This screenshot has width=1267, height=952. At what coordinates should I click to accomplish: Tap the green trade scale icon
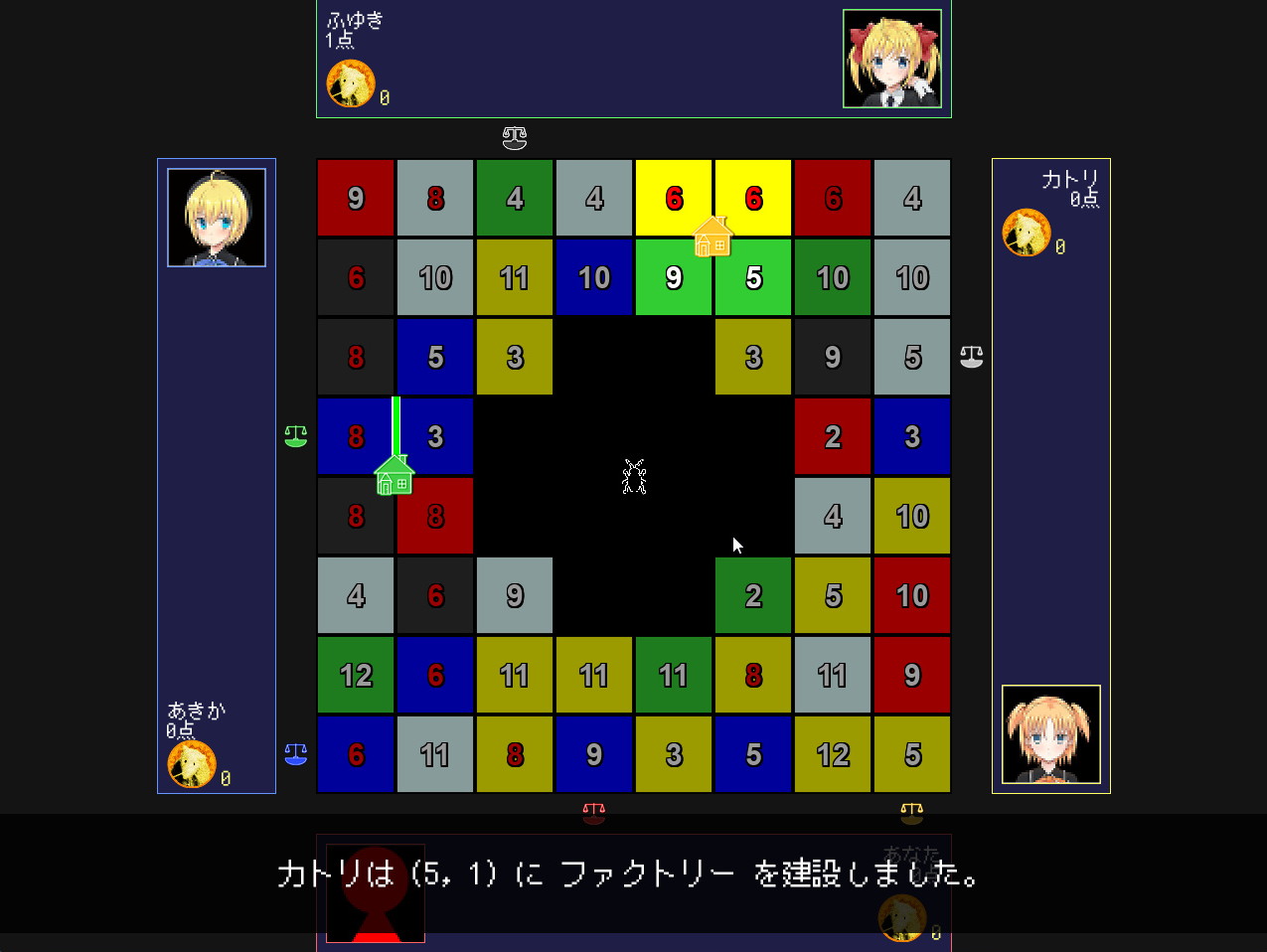(296, 436)
